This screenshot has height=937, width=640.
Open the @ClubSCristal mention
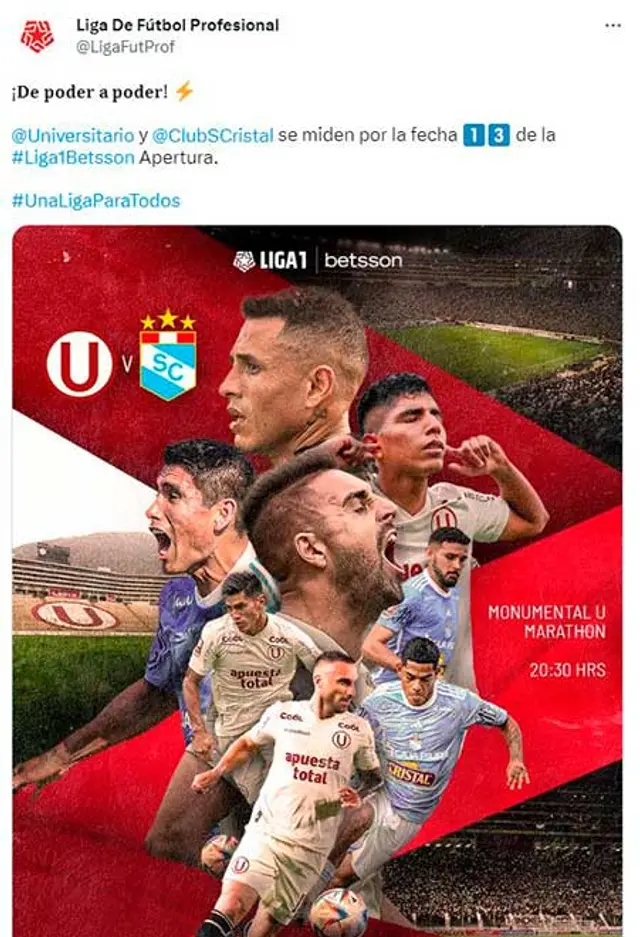[214, 136]
